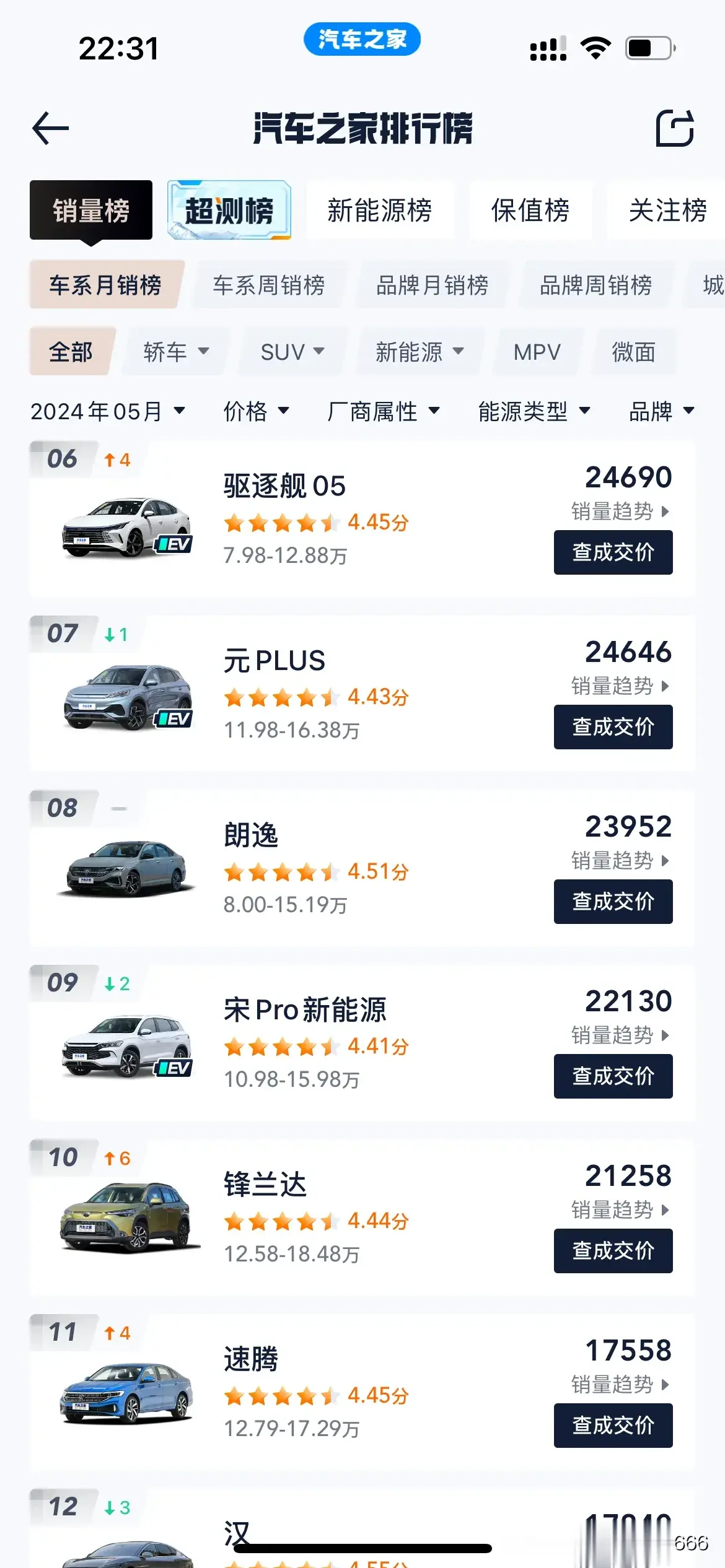
Task: Open the 朗逸 car card
Action: [362, 868]
